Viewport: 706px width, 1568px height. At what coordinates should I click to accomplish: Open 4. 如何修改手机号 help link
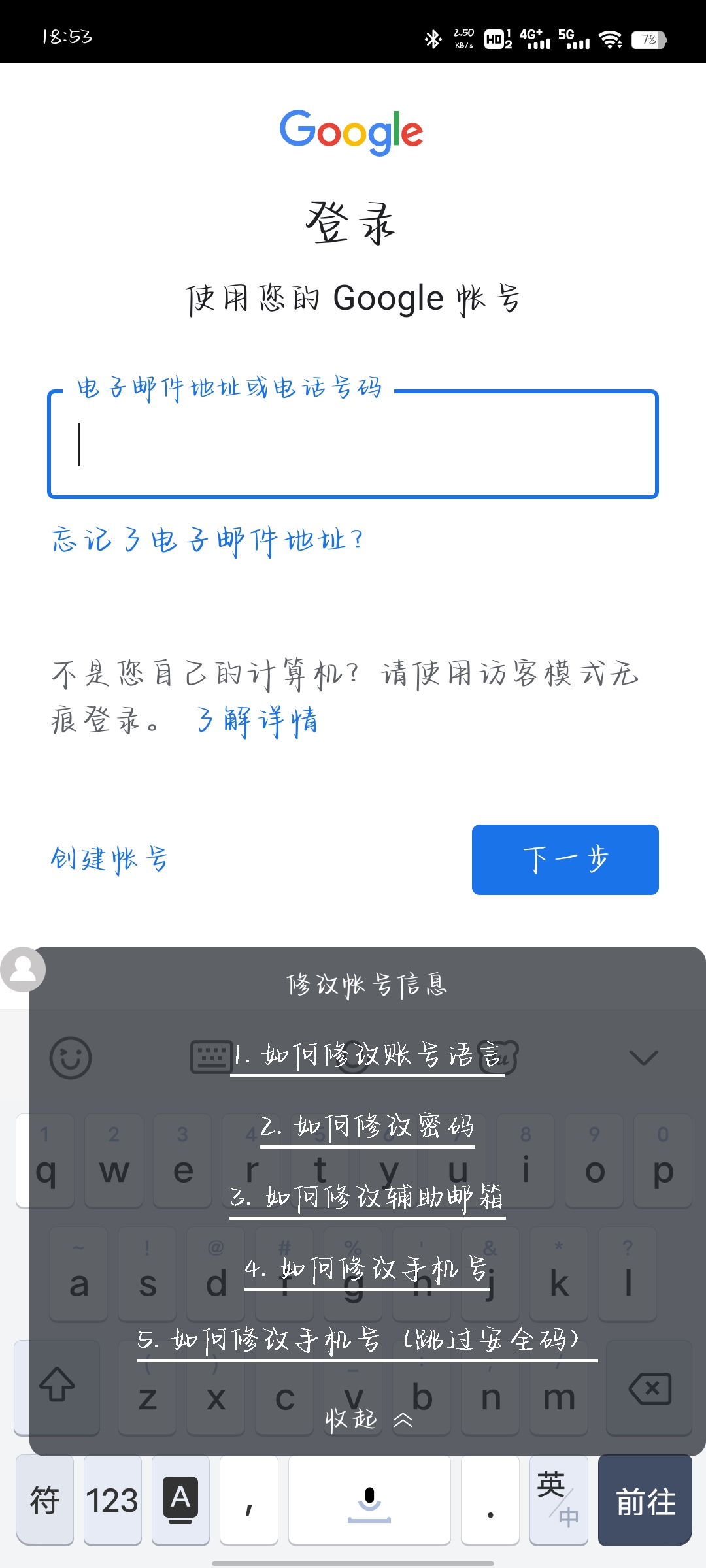367,1269
